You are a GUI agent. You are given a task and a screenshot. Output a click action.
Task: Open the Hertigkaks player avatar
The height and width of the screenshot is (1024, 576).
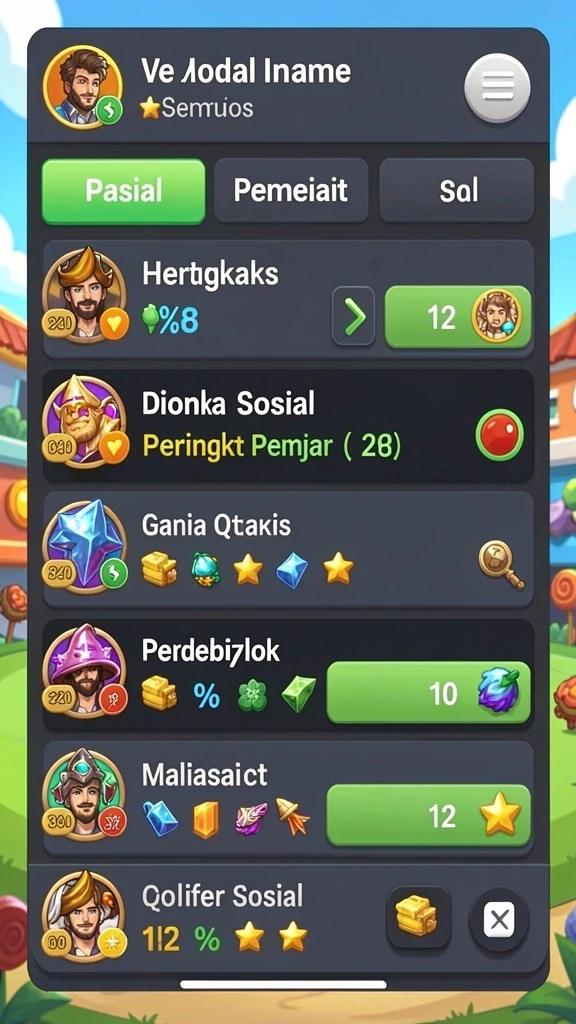(x=85, y=295)
